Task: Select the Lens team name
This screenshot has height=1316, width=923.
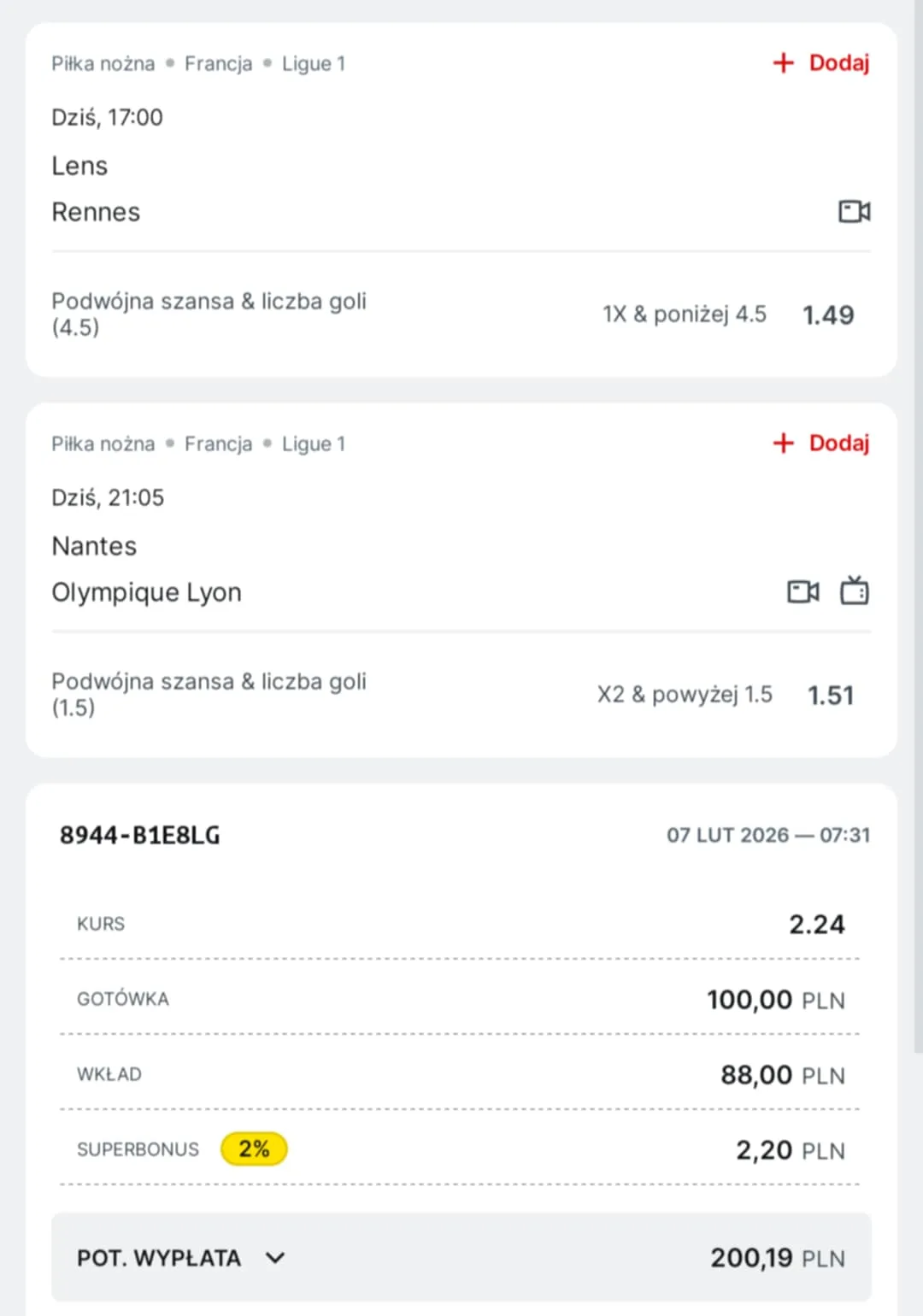Action: (79, 166)
